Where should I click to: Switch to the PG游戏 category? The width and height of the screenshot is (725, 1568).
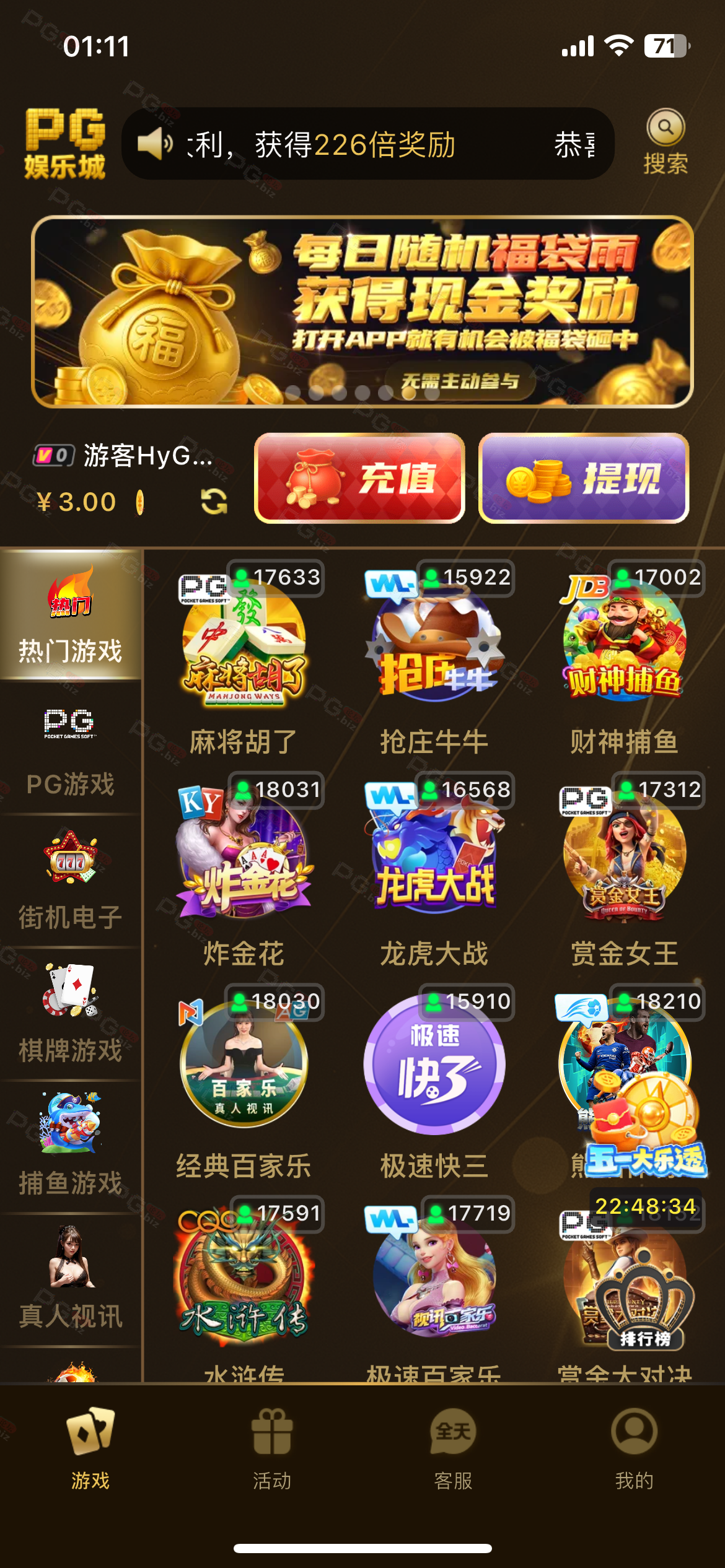point(71,751)
